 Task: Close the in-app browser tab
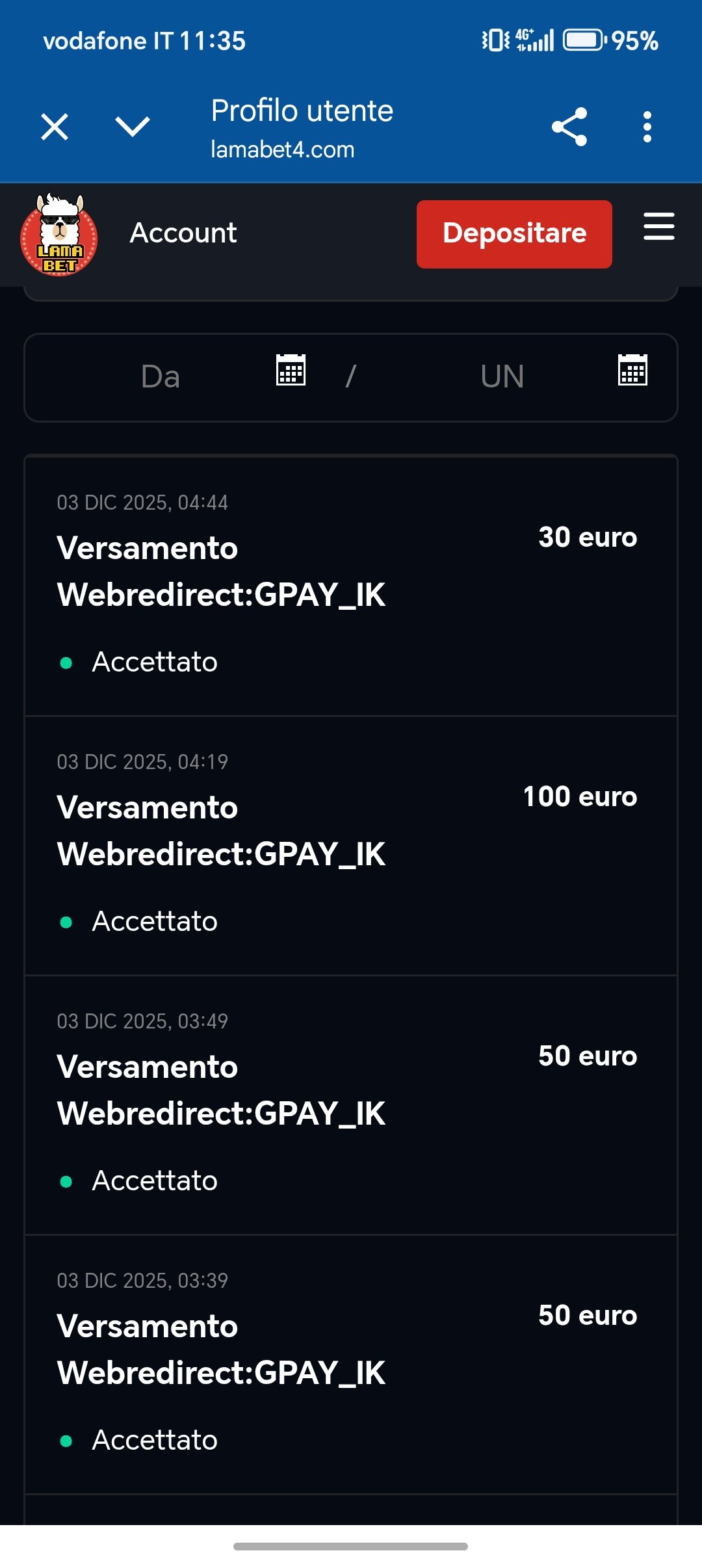tap(55, 127)
